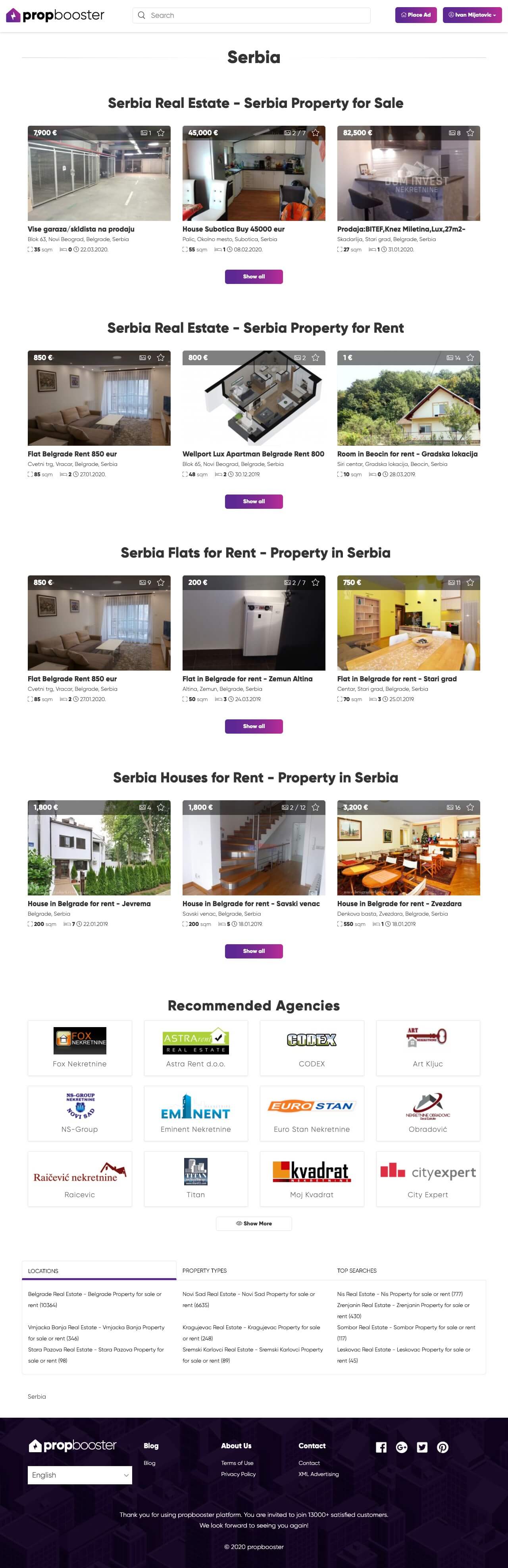
Task: Open the City Expert agency card
Action: [x=427, y=1179]
